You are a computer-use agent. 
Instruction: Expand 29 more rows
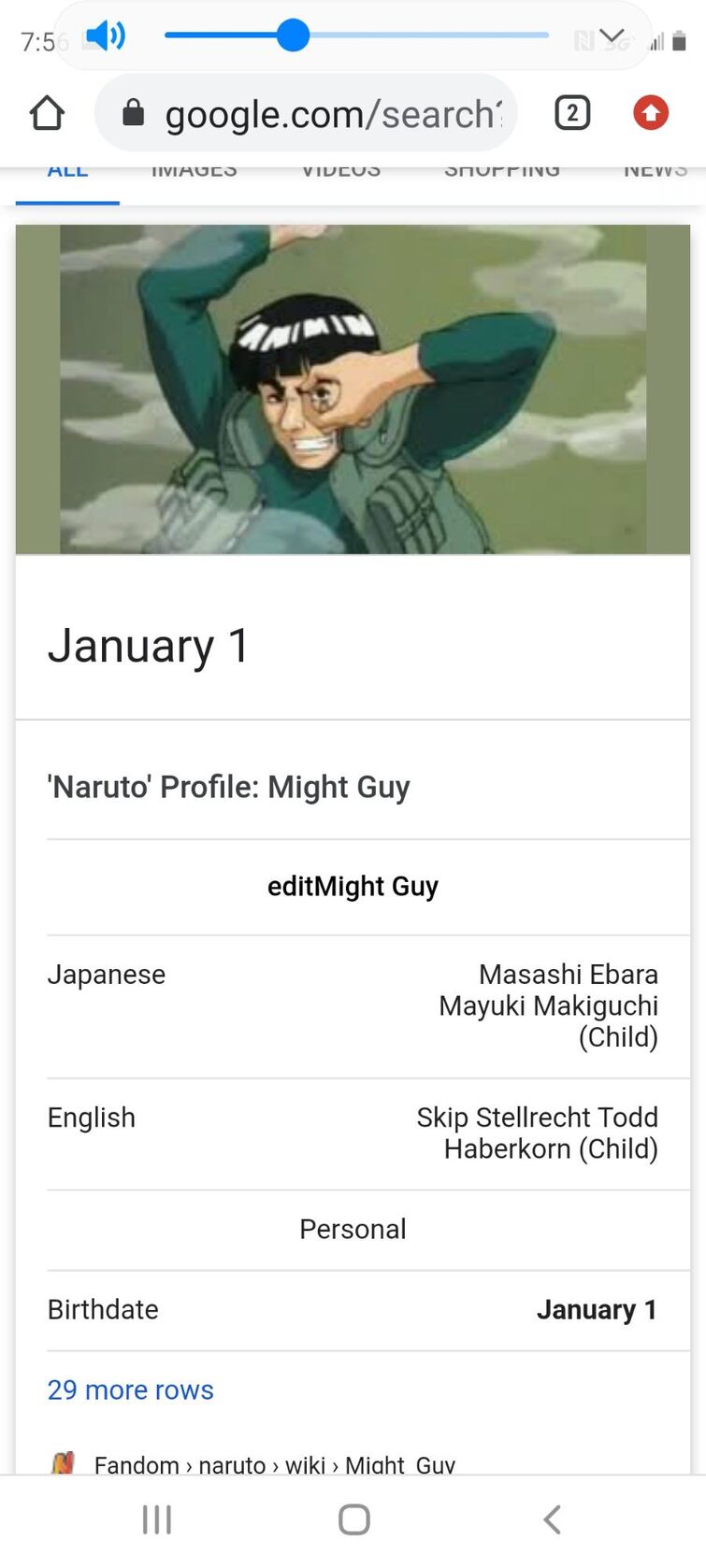(x=131, y=1390)
